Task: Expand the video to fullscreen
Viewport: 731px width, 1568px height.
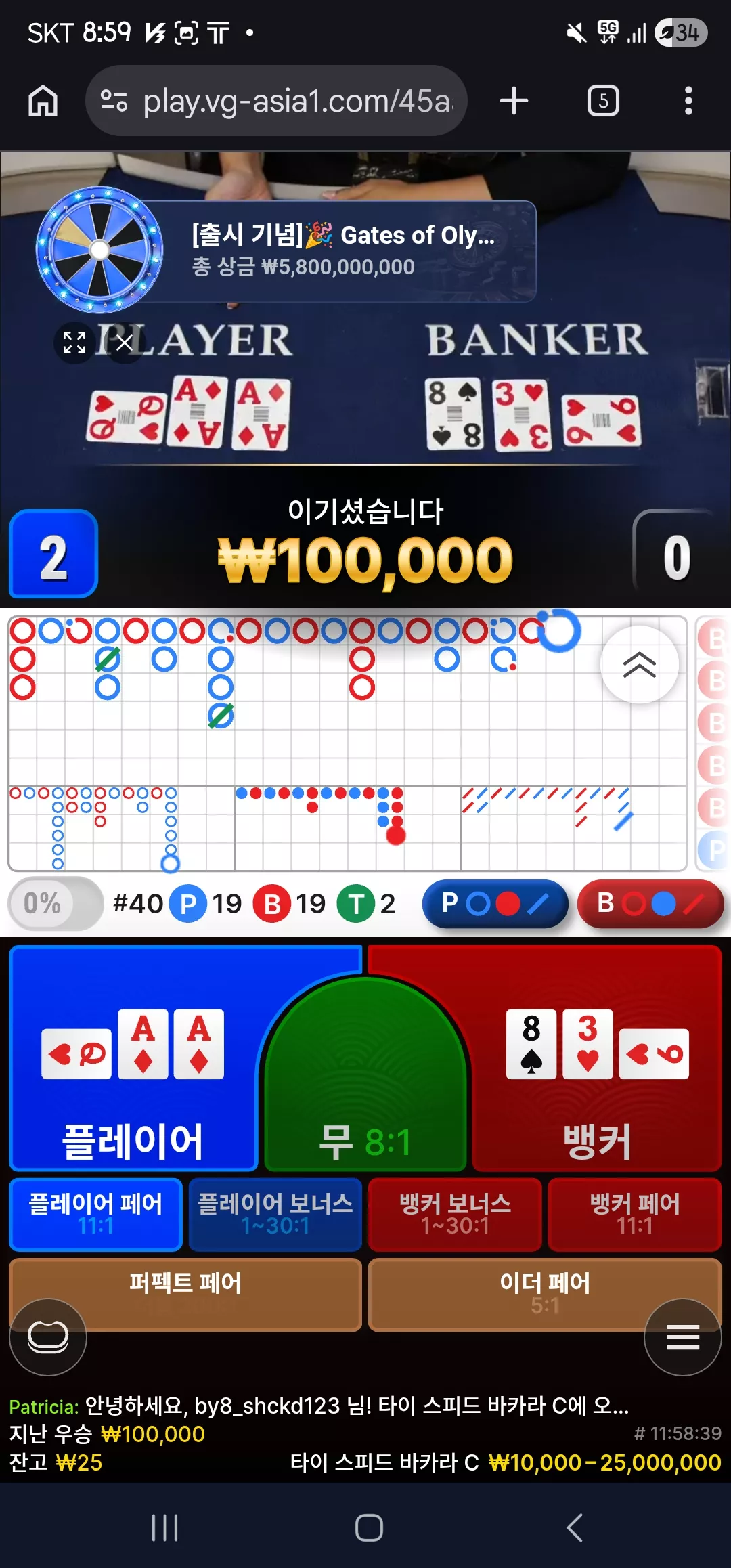Action: pos(74,343)
